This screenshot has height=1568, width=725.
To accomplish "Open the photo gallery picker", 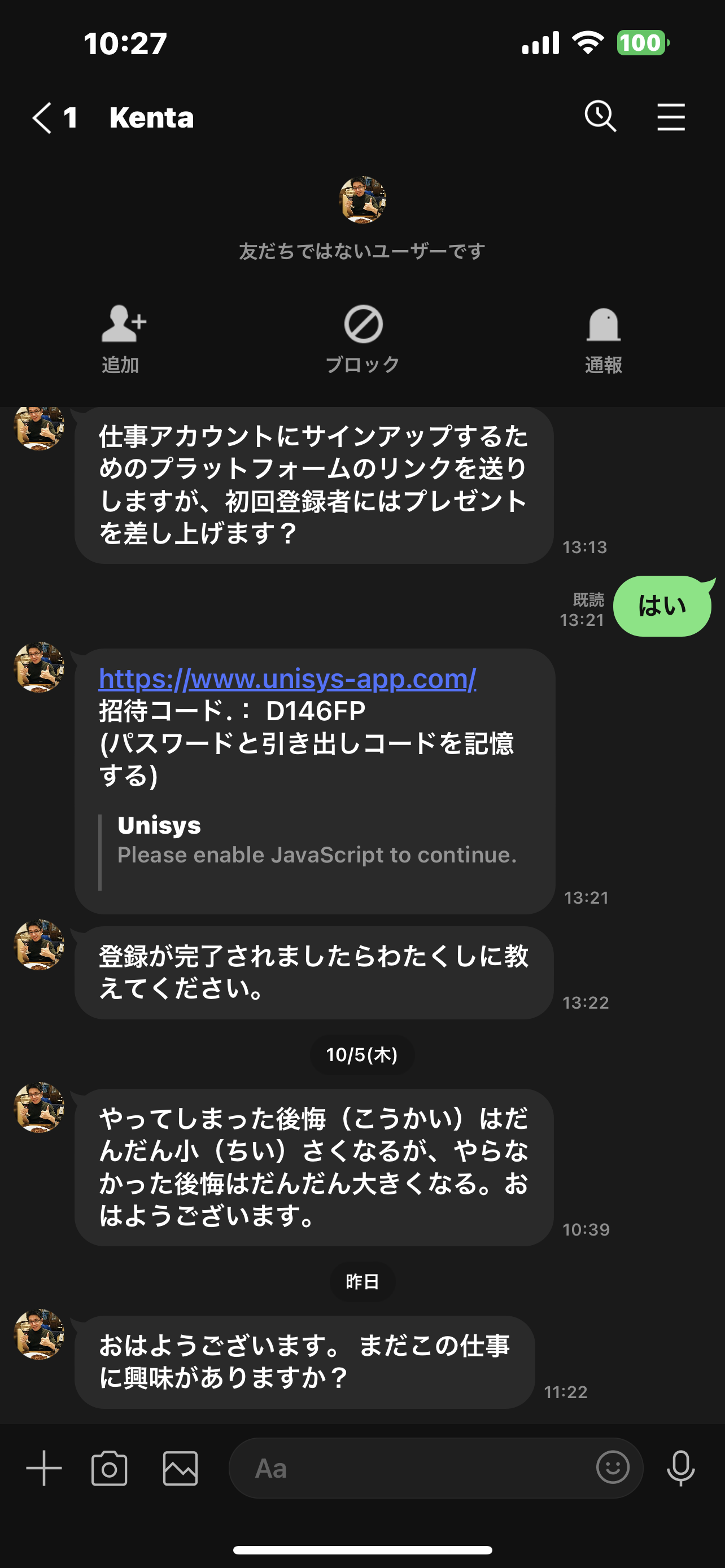I will 180,1468.
